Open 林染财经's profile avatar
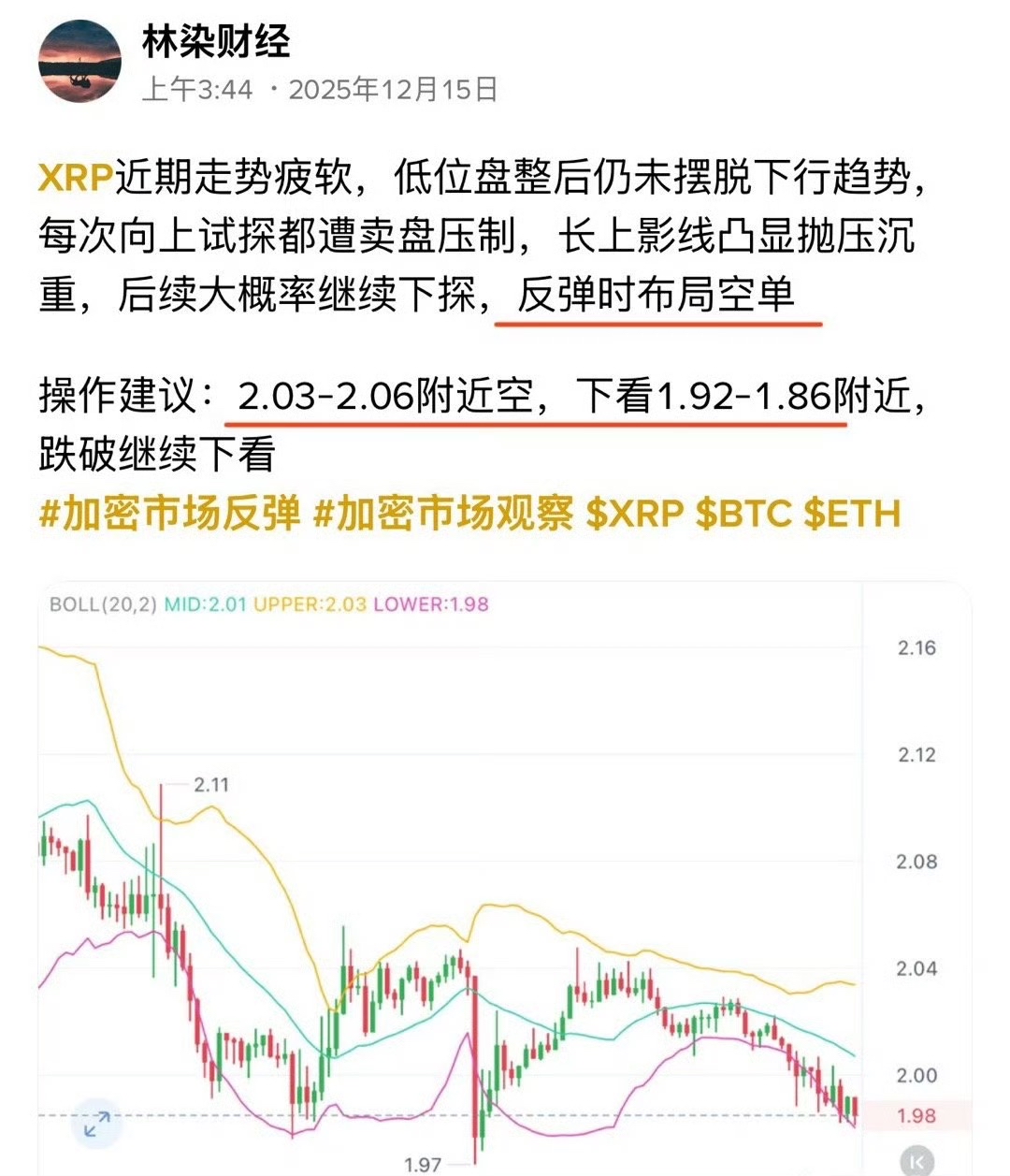 click(80, 62)
